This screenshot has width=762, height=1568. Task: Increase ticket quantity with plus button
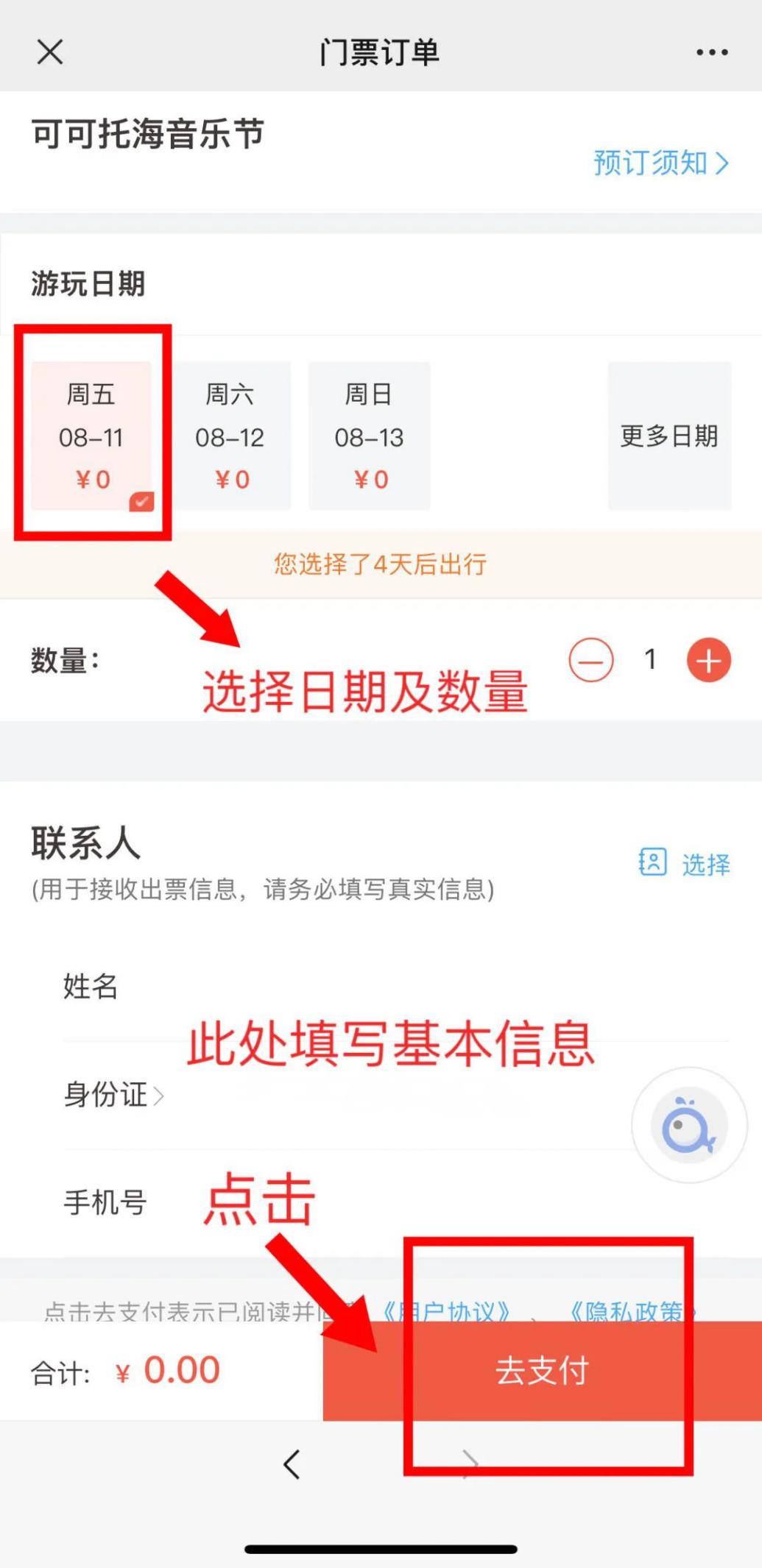(708, 660)
